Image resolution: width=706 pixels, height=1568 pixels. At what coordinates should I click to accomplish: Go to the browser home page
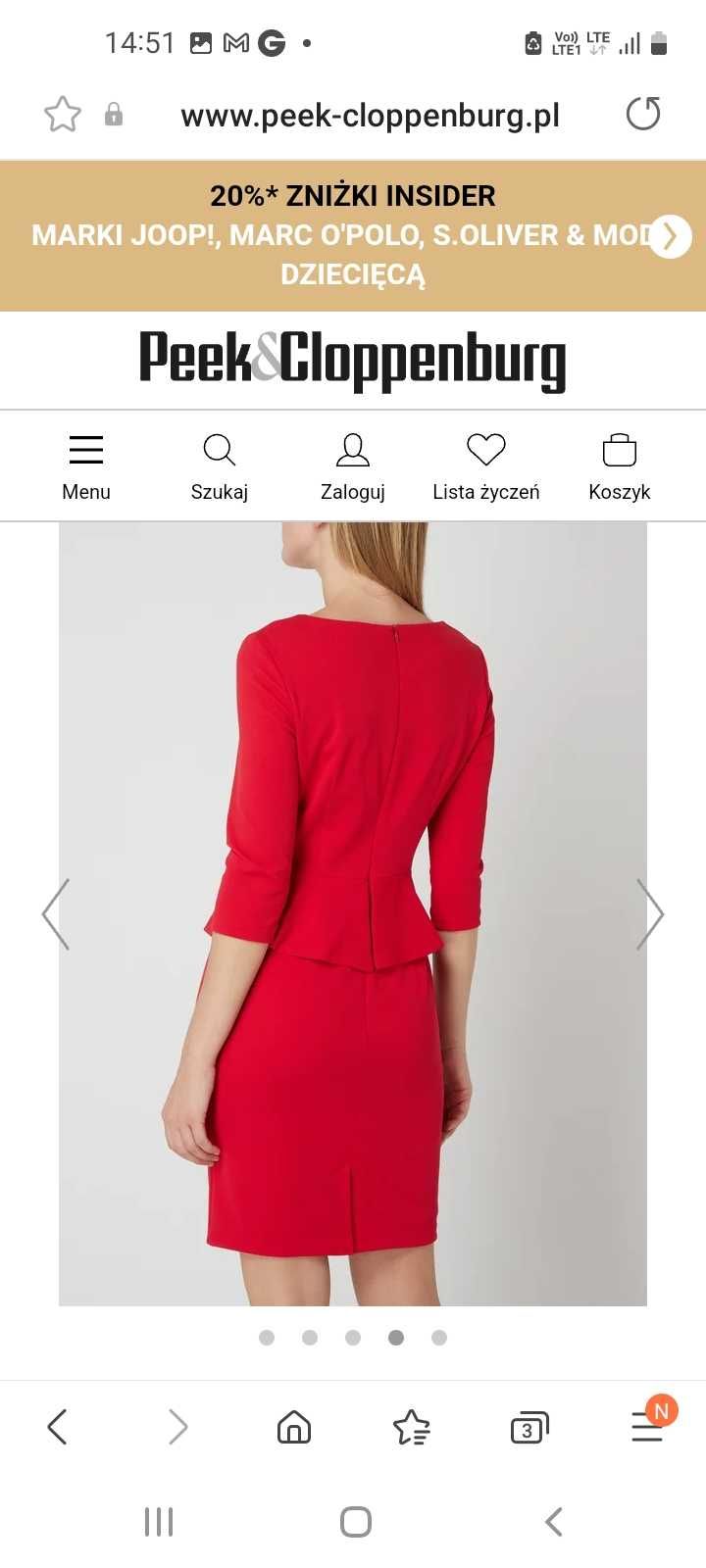[294, 1427]
